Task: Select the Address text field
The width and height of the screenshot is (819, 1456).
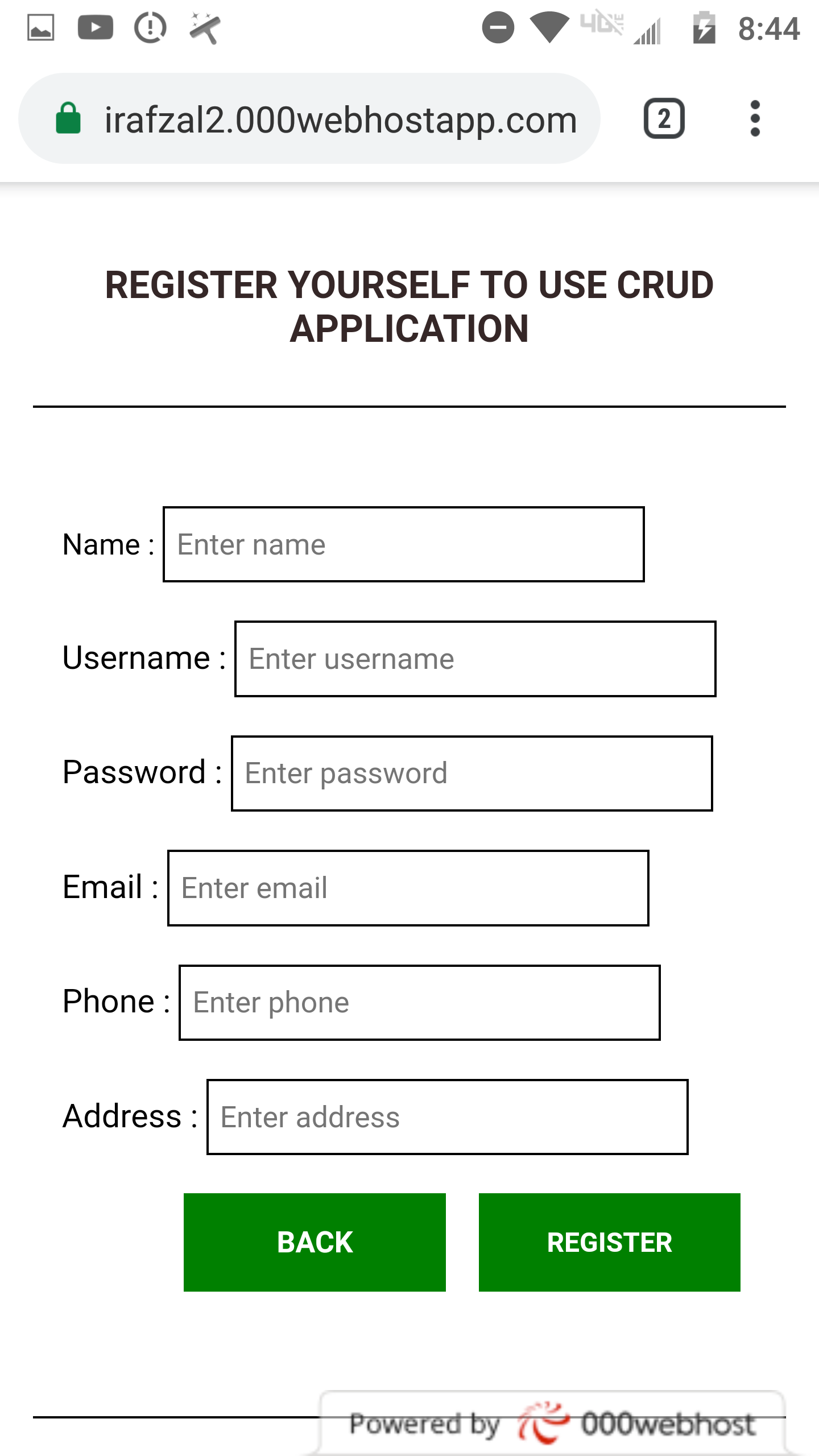Action: tap(447, 1117)
